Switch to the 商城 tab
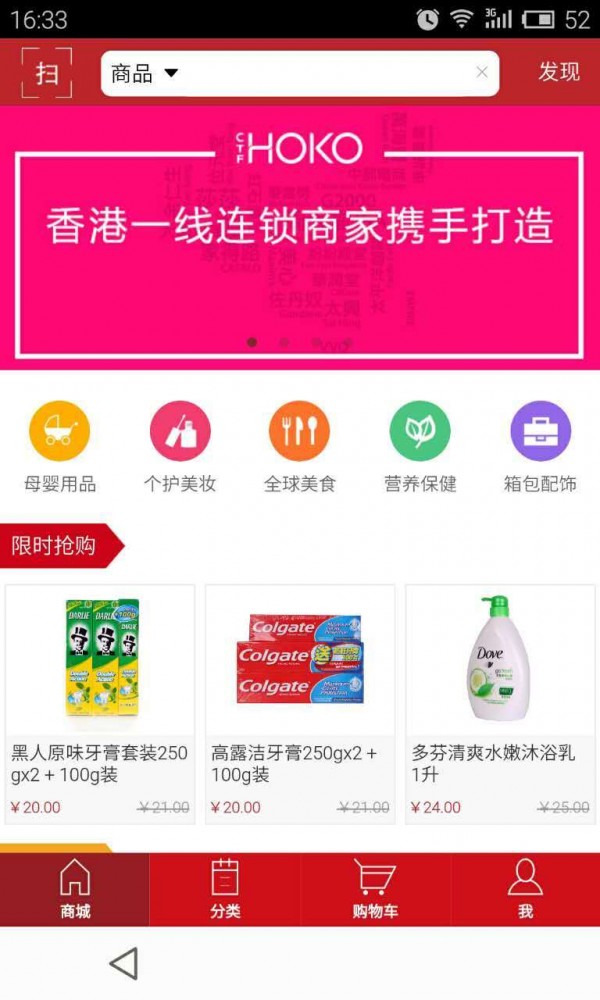 [x=75, y=889]
